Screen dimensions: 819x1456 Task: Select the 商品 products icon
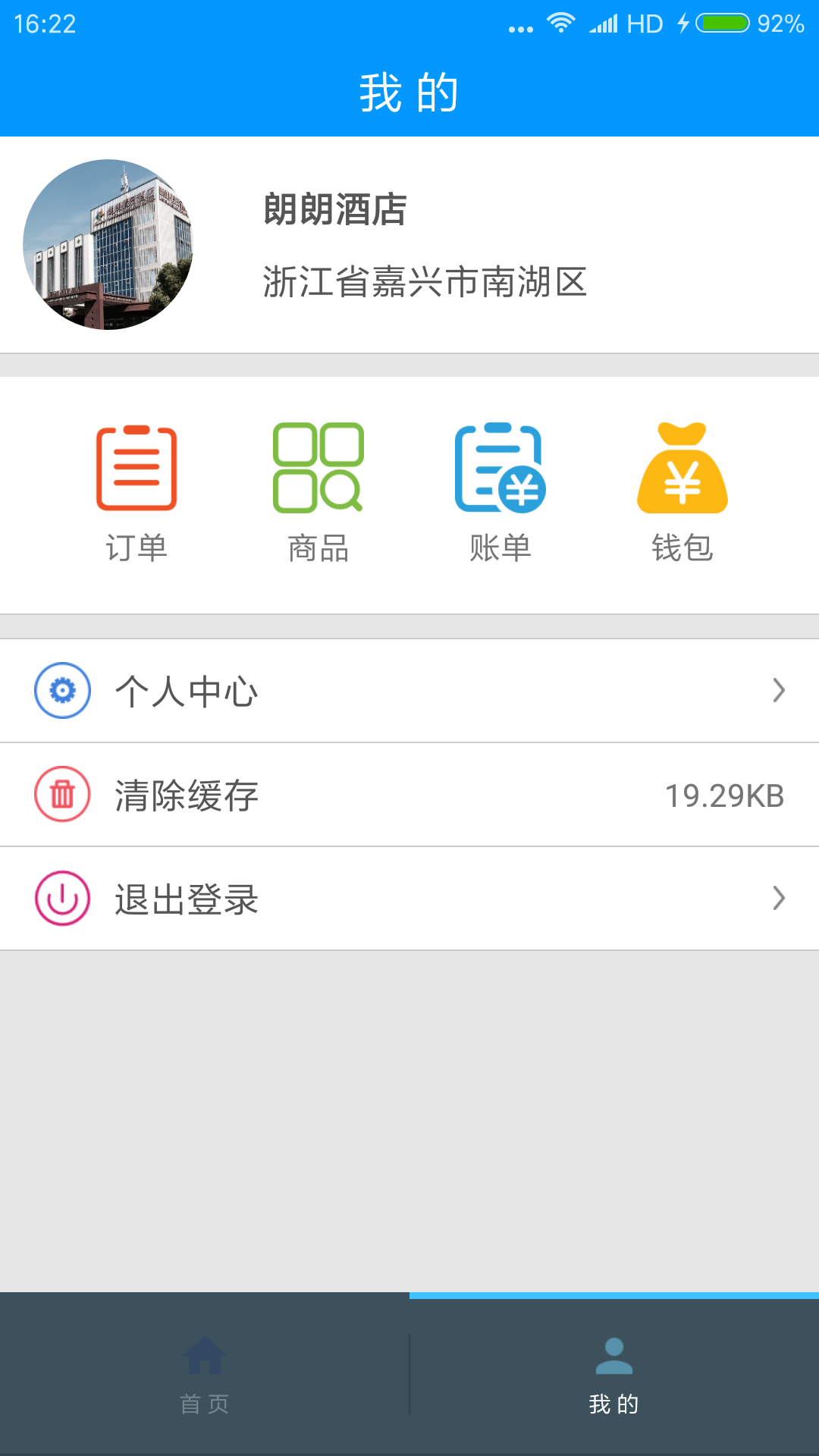[x=318, y=469]
